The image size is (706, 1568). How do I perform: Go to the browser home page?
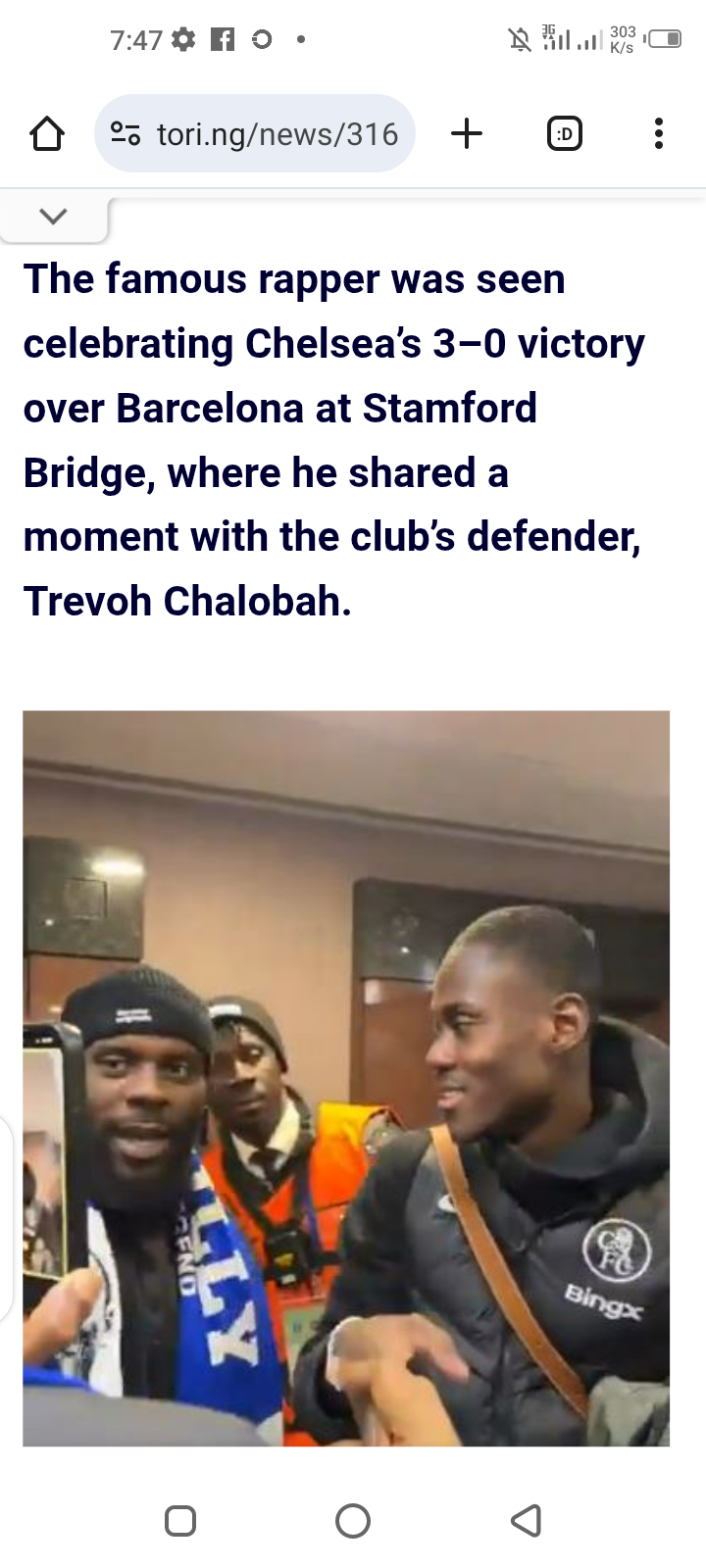(47, 133)
